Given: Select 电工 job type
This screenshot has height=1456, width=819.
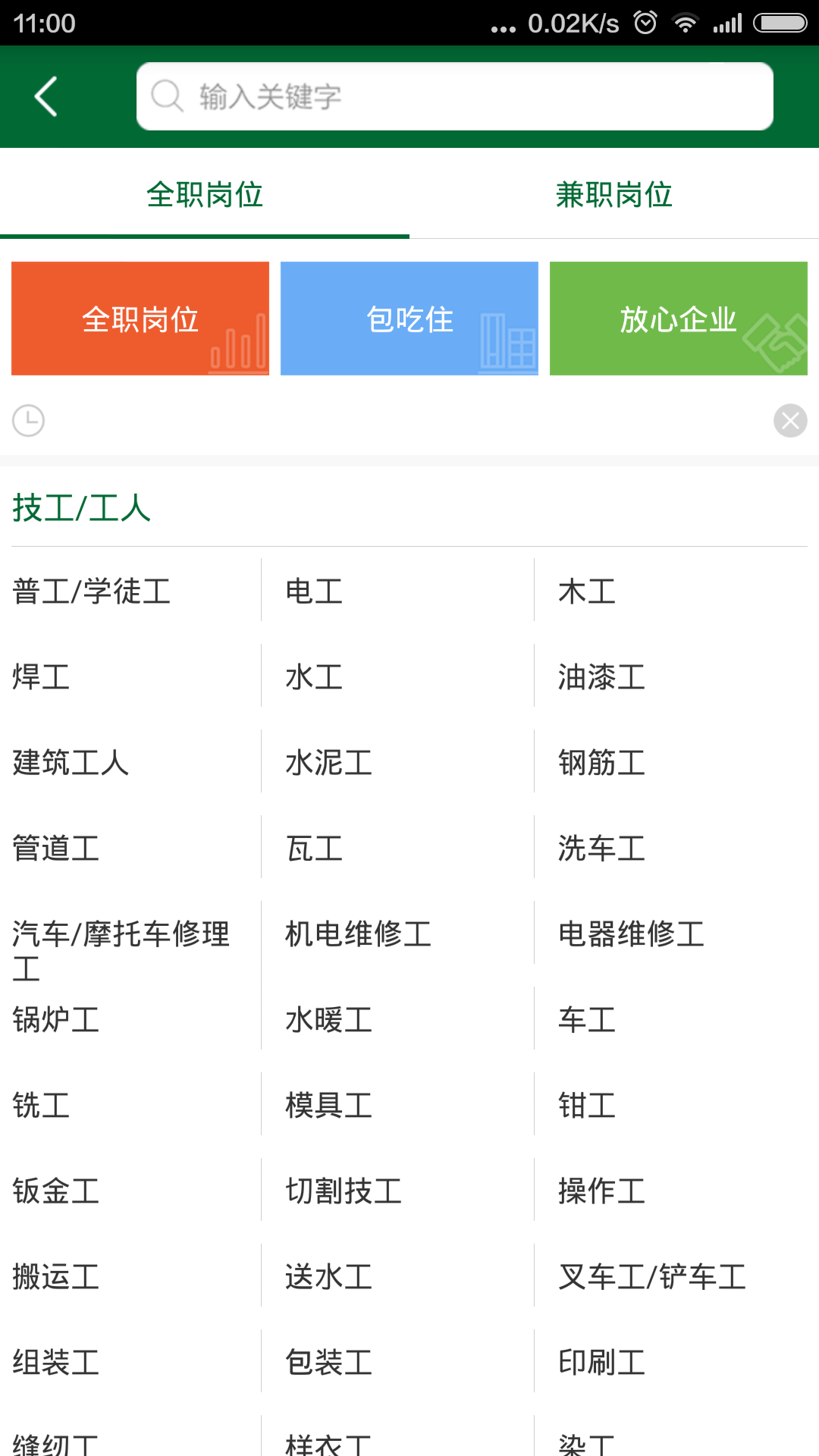Looking at the screenshot, I should (x=314, y=591).
